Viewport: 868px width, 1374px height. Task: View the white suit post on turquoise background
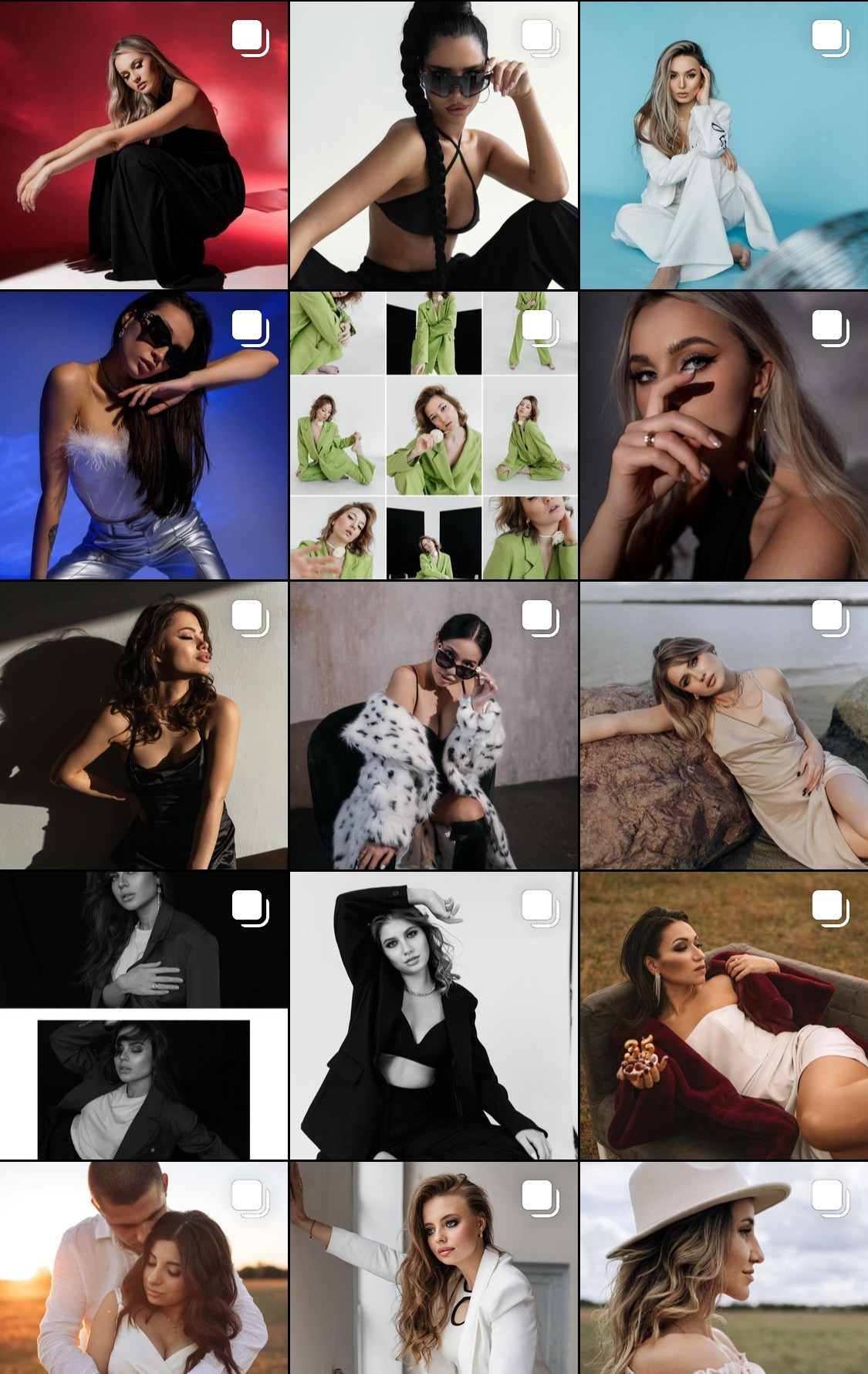pyautogui.click(x=724, y=144)
